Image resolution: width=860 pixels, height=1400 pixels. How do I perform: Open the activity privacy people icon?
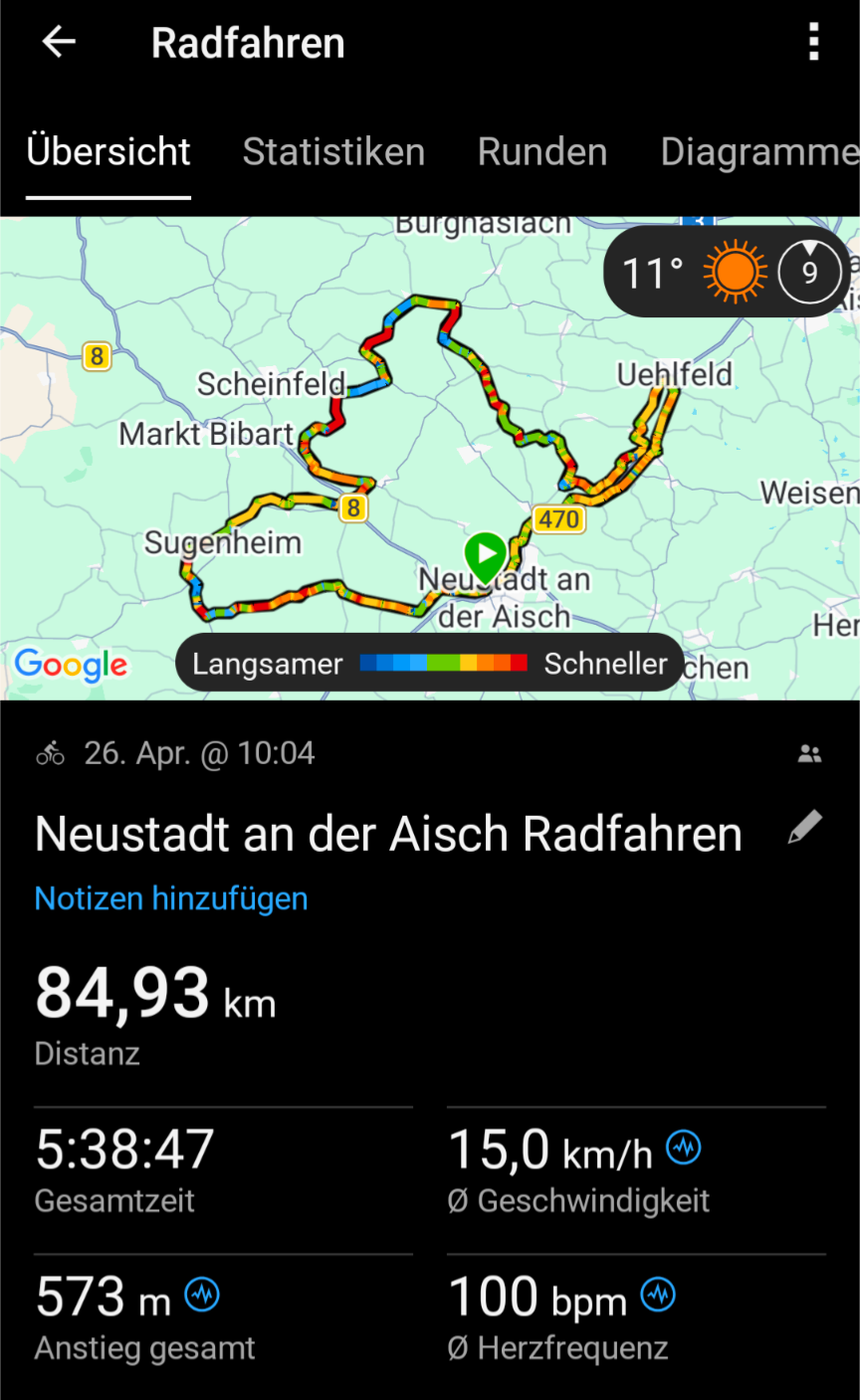coord(809,754)
